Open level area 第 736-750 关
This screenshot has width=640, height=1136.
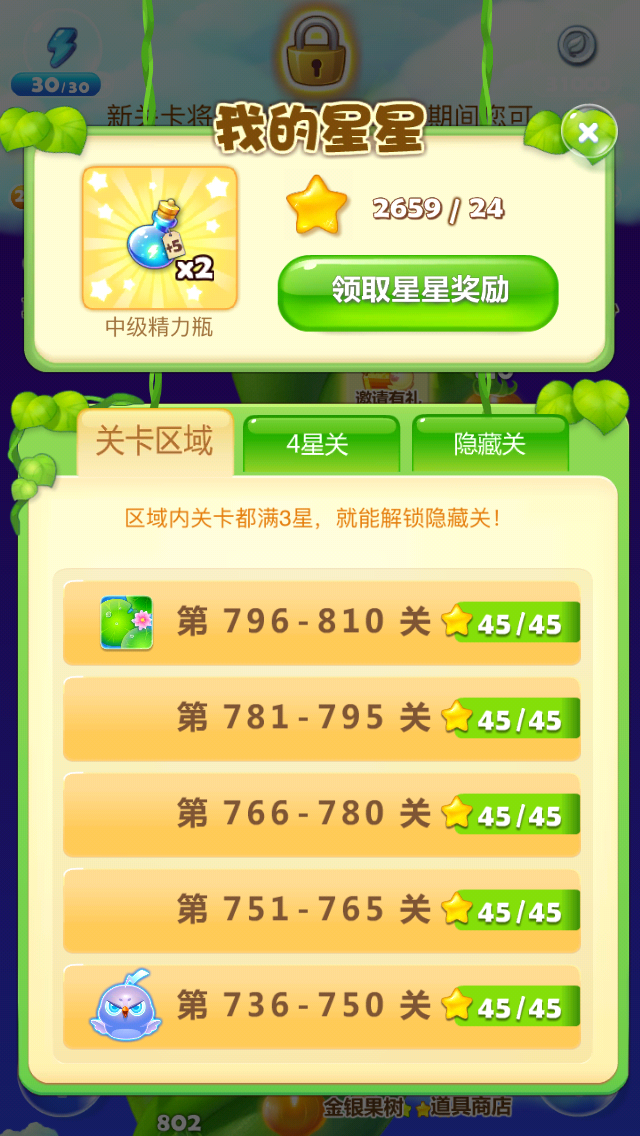click(322, 1007)
